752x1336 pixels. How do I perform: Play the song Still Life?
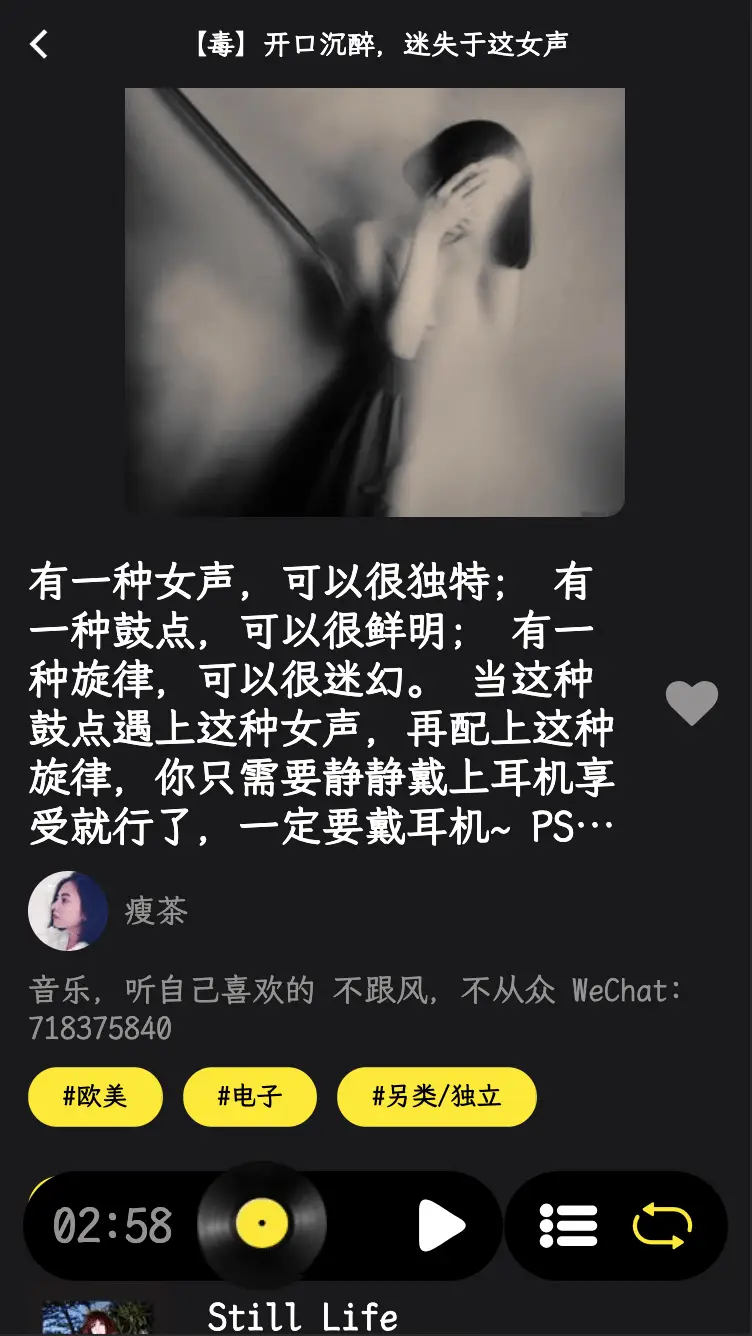click(x=302, y=1317)
